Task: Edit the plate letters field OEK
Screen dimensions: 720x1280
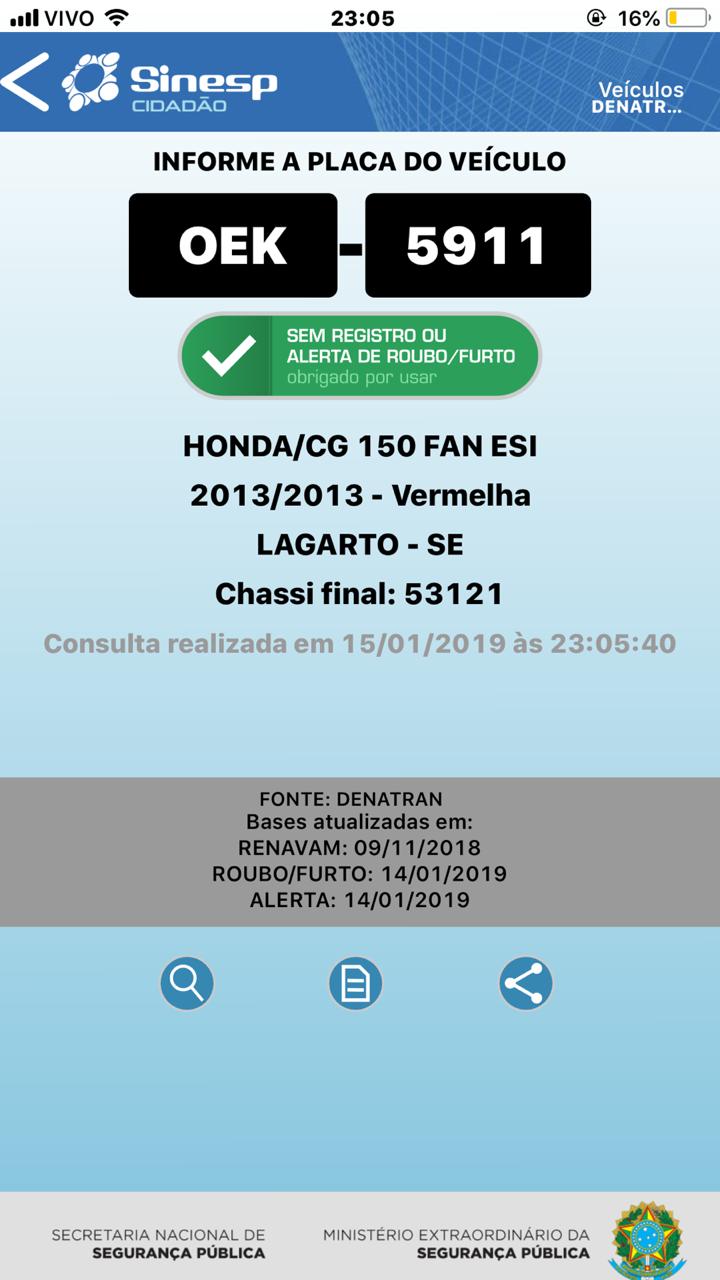Action: coord(233,245)
